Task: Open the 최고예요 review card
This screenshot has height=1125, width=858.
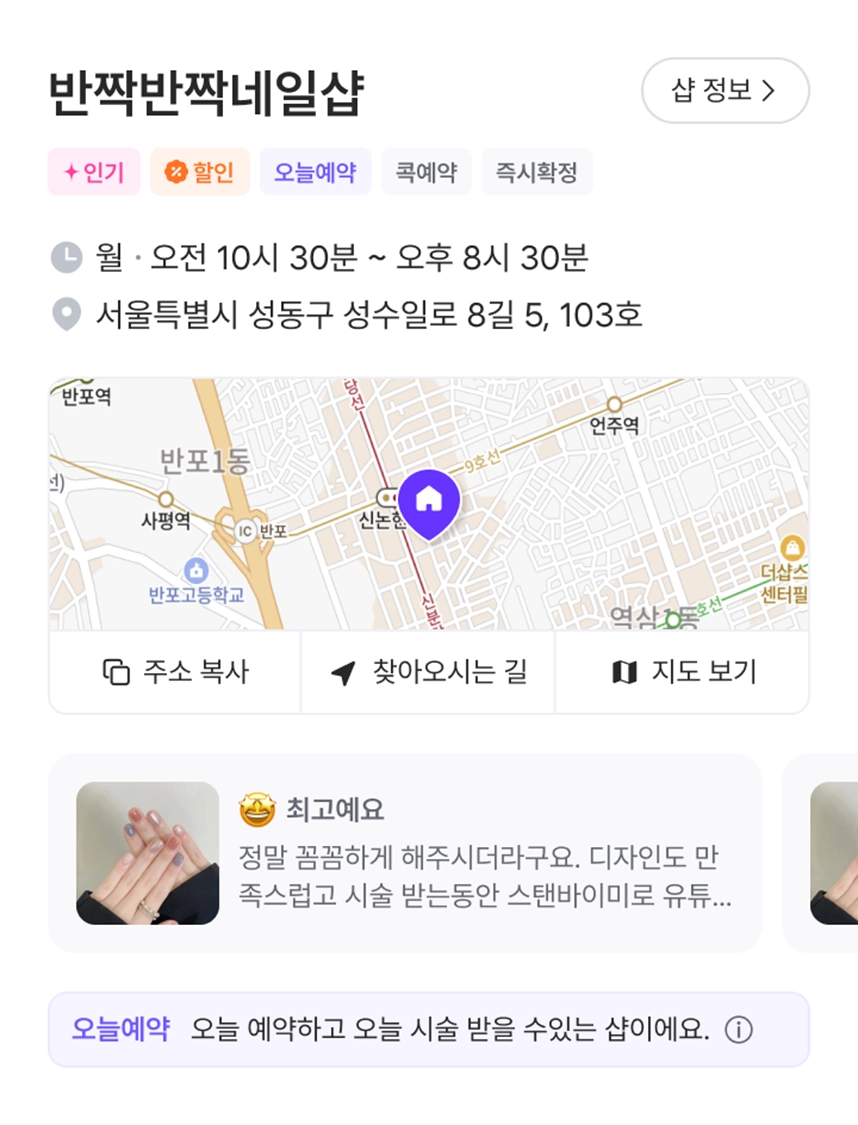Action: pyautogui.click(x=404, y=853)
